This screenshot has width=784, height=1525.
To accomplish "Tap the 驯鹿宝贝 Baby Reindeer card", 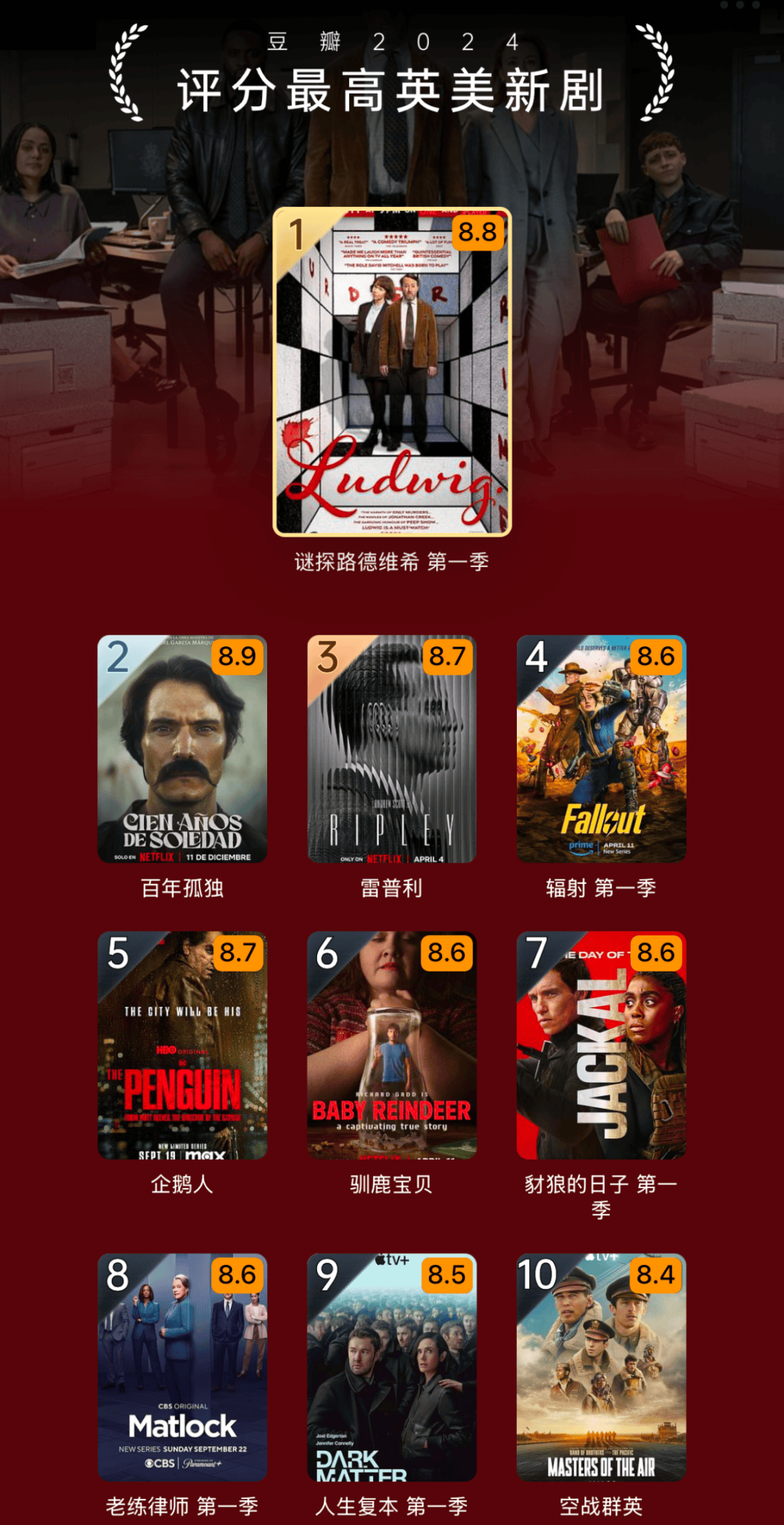I will pos(391,1045).
